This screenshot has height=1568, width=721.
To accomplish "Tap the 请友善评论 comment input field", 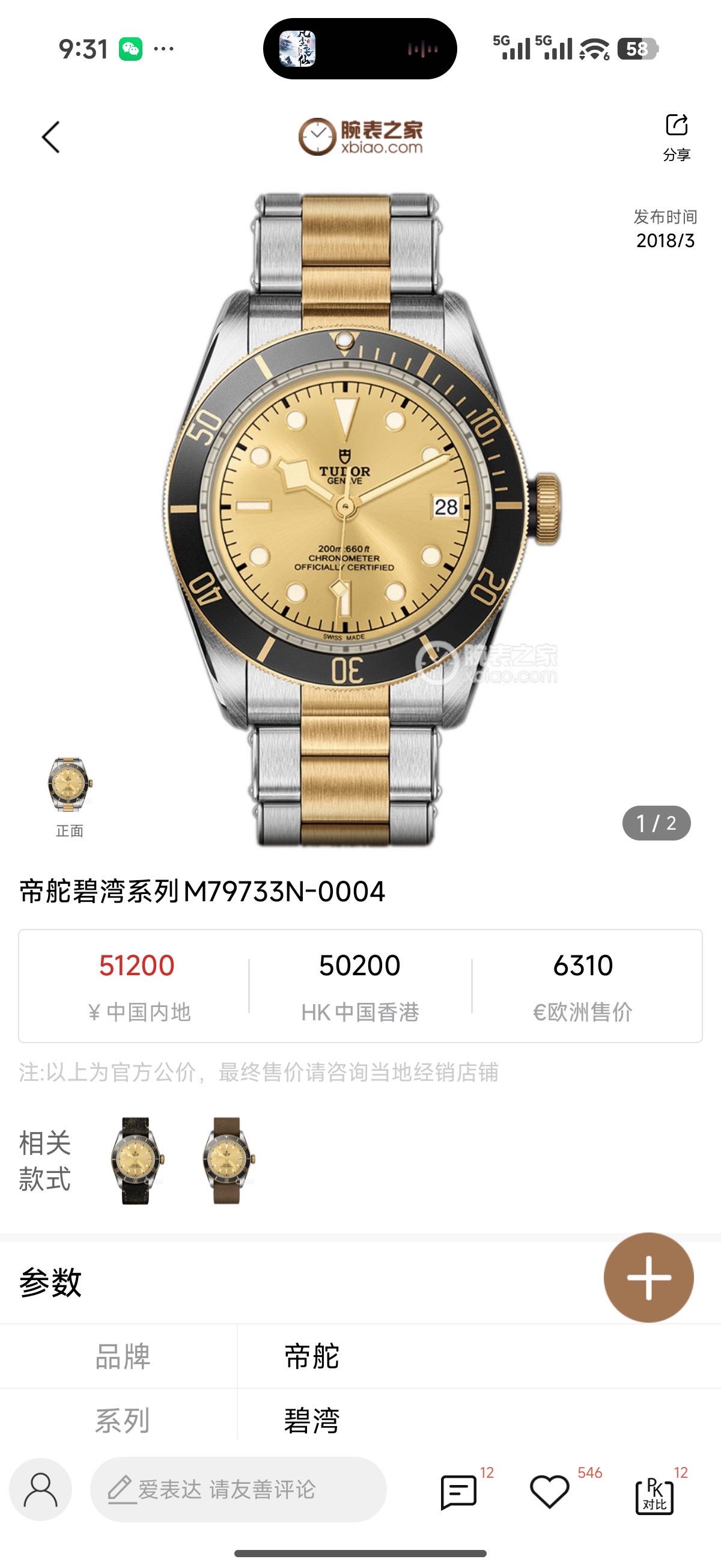I will (x=239, y=1489).
